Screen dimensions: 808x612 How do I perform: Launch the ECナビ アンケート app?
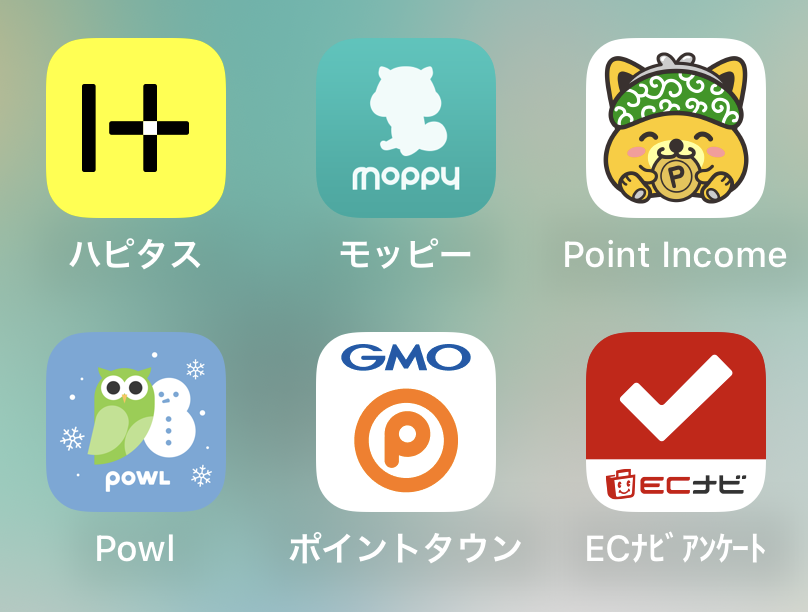[x=676, y=422]
